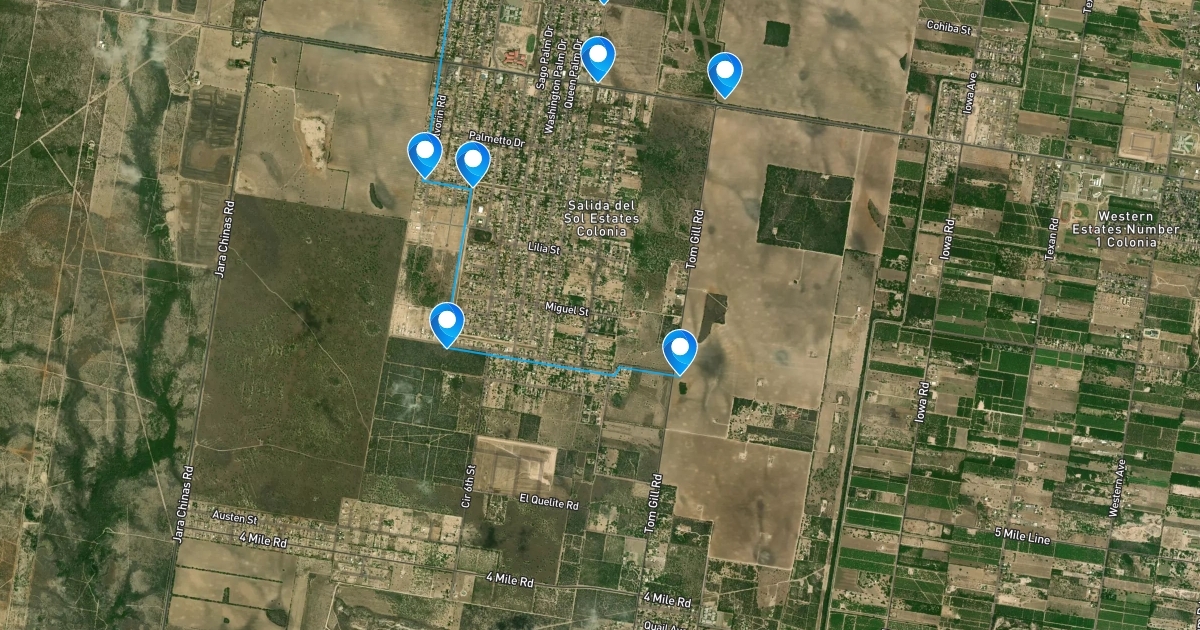Select the pin just under Palmetto Dr label

[472, 161]
